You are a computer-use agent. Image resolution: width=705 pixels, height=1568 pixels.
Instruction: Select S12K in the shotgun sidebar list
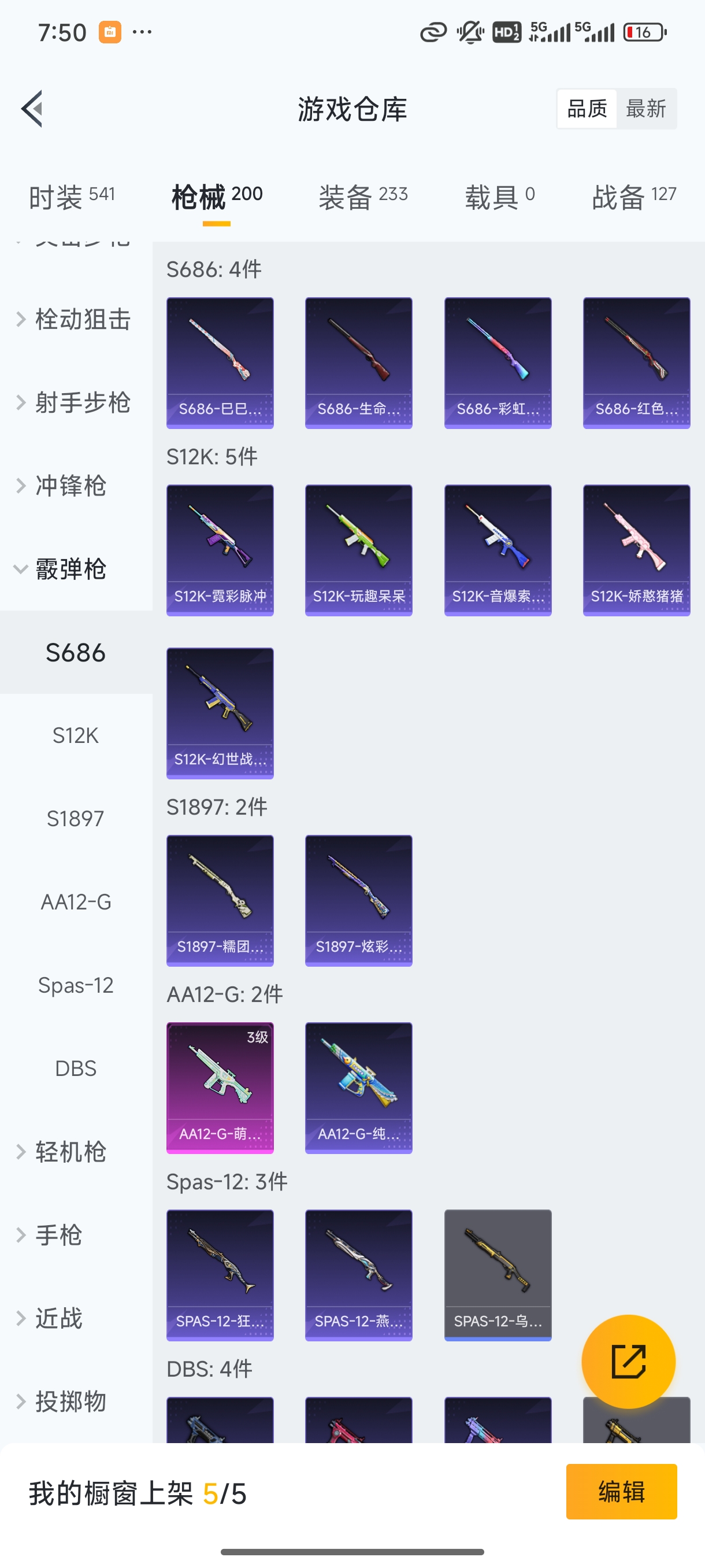(x=76, y=735)
